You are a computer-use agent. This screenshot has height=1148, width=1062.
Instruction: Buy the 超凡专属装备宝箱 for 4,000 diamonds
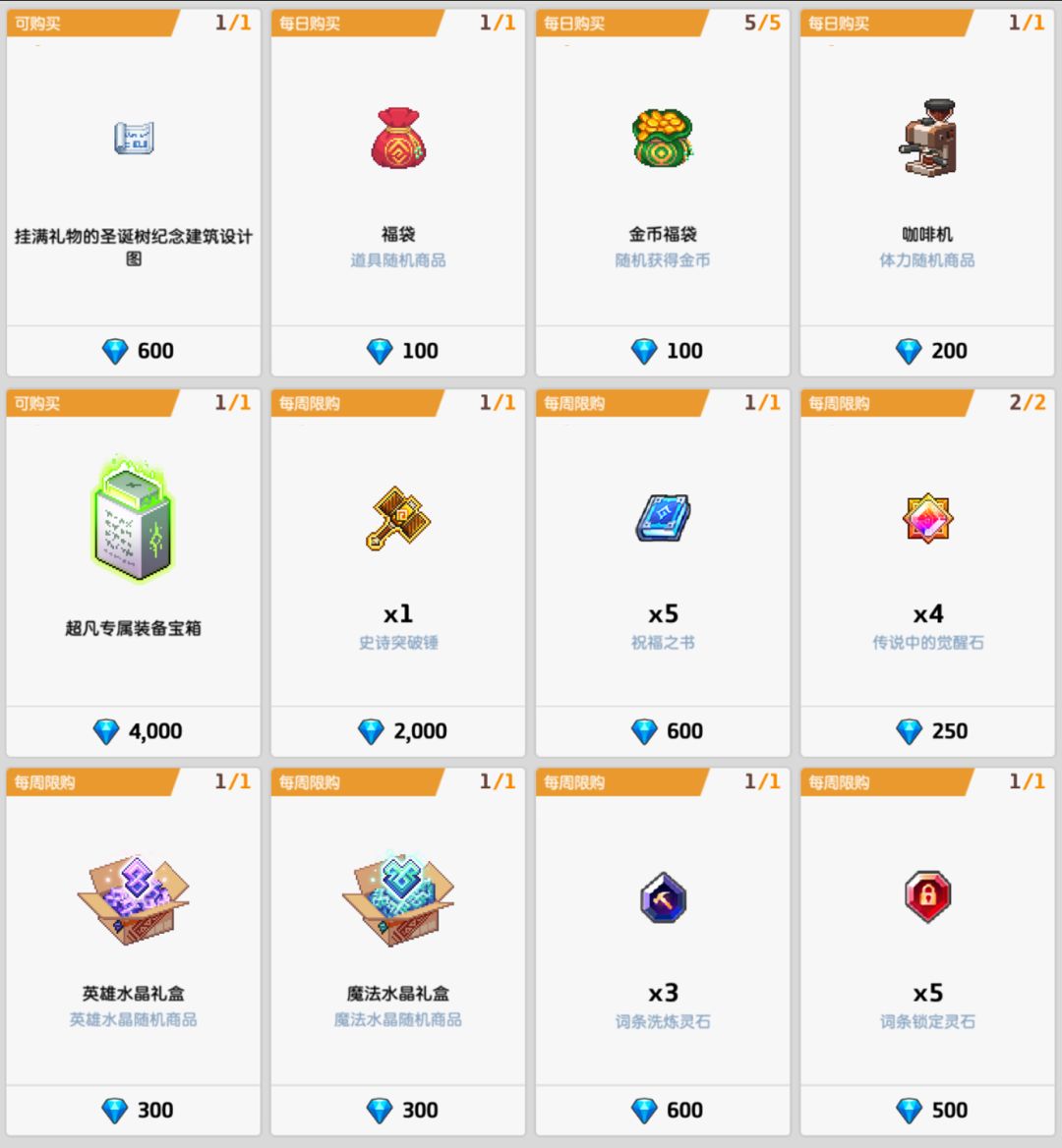tap(133, 730)
